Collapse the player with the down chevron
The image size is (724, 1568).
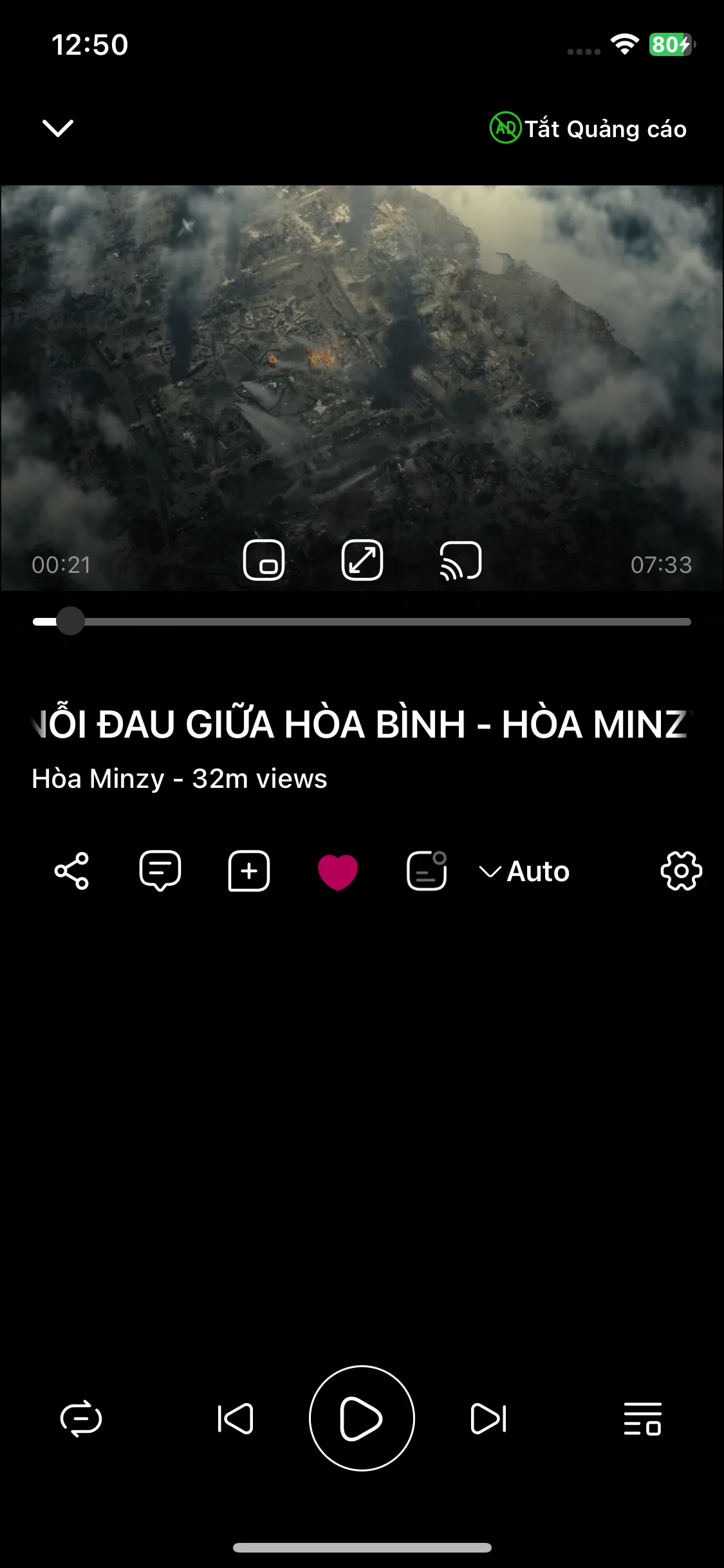(58, 128)
